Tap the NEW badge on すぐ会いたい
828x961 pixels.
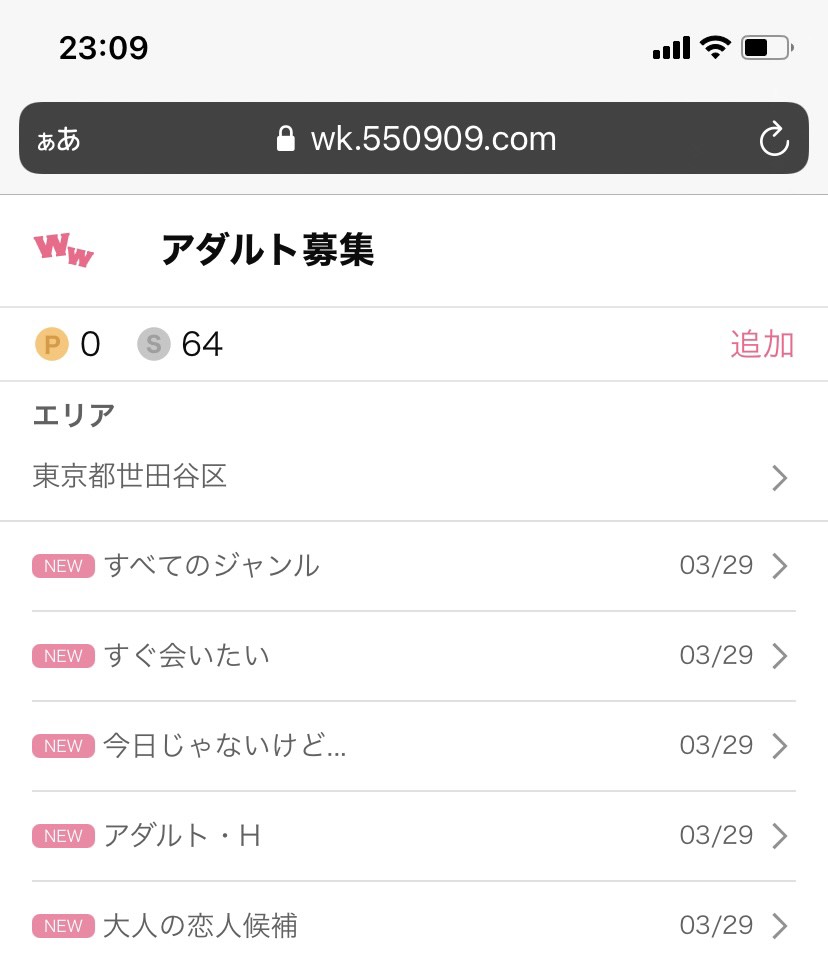pos(63,655)
